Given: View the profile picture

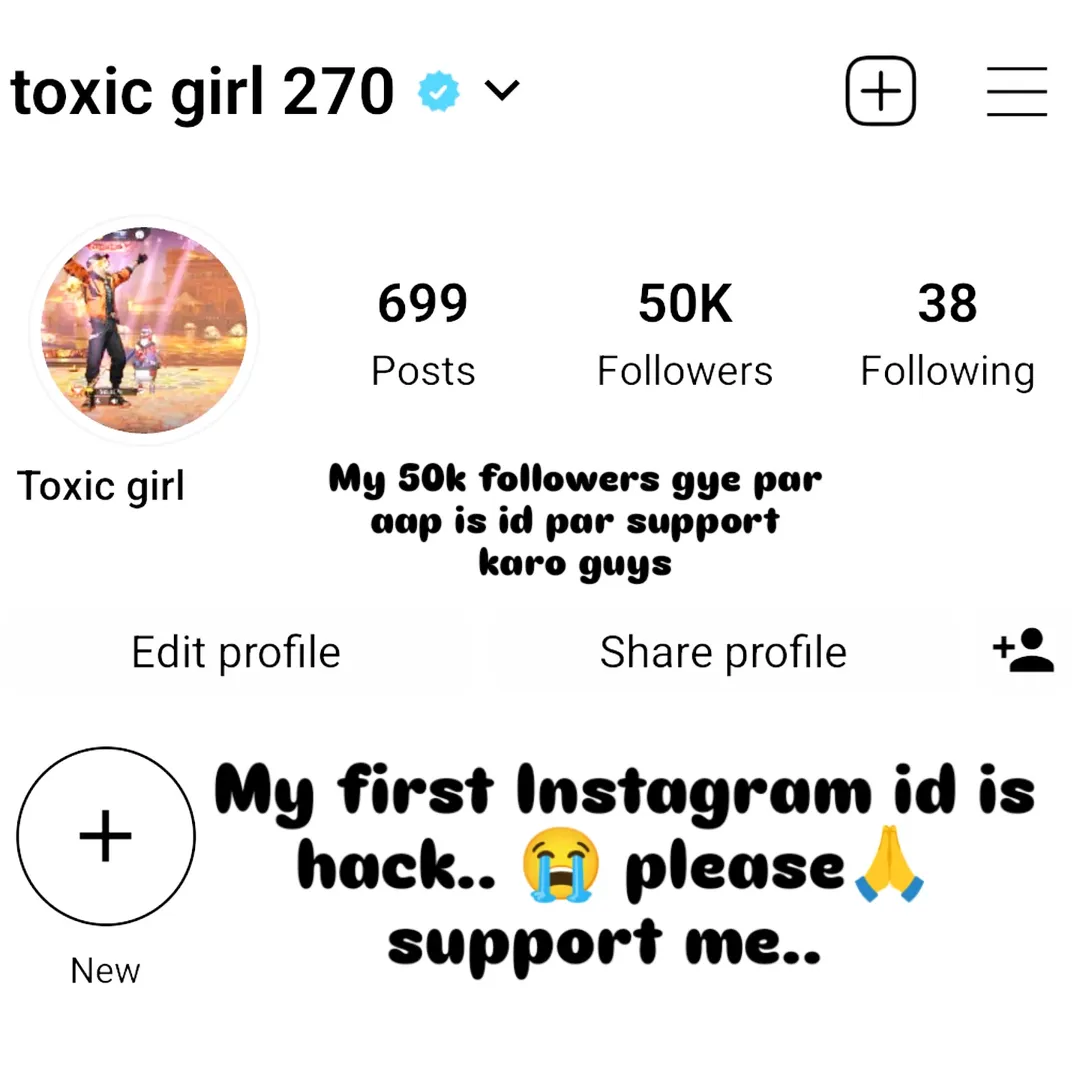Looking at the screenshot, I should click(144, 330).
